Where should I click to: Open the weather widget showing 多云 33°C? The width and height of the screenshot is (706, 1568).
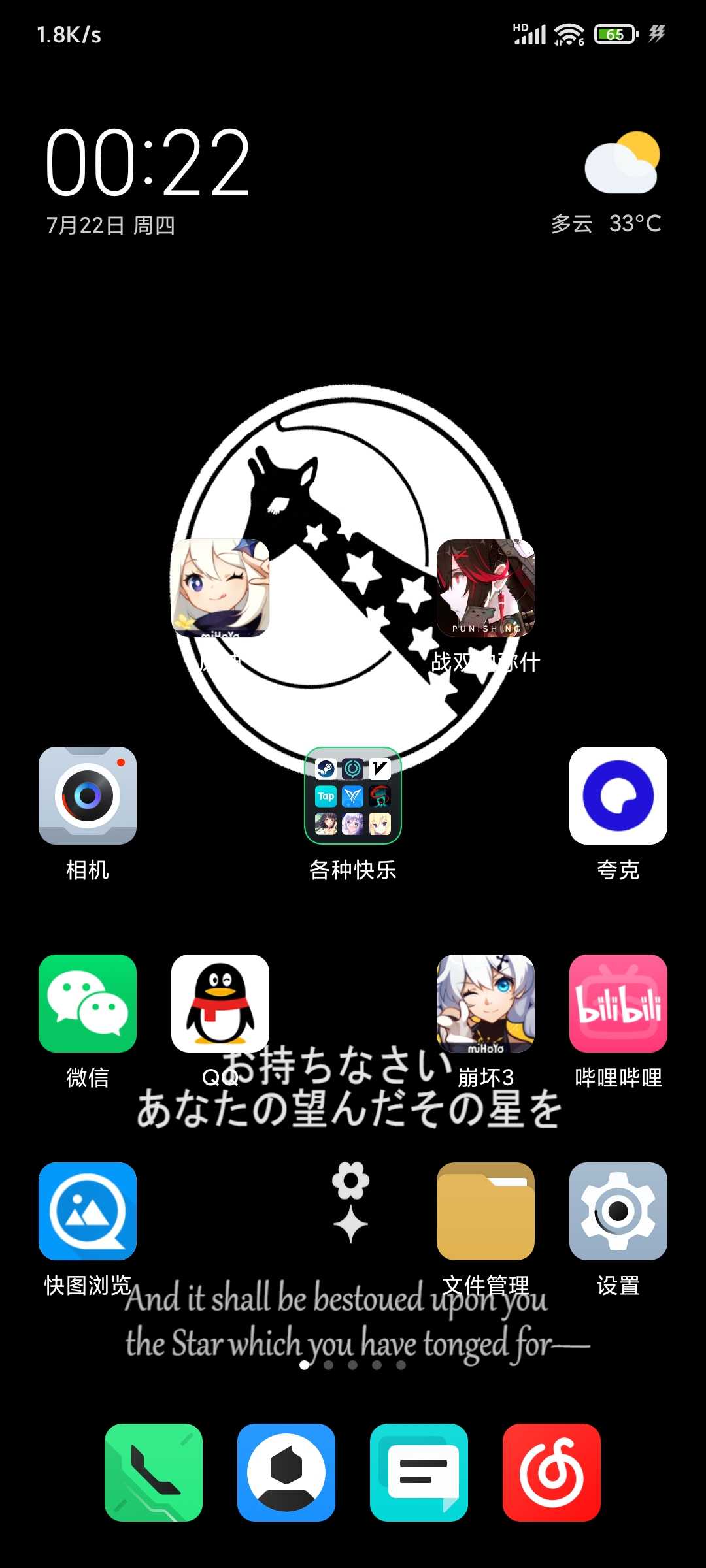[x=607, y=183]
